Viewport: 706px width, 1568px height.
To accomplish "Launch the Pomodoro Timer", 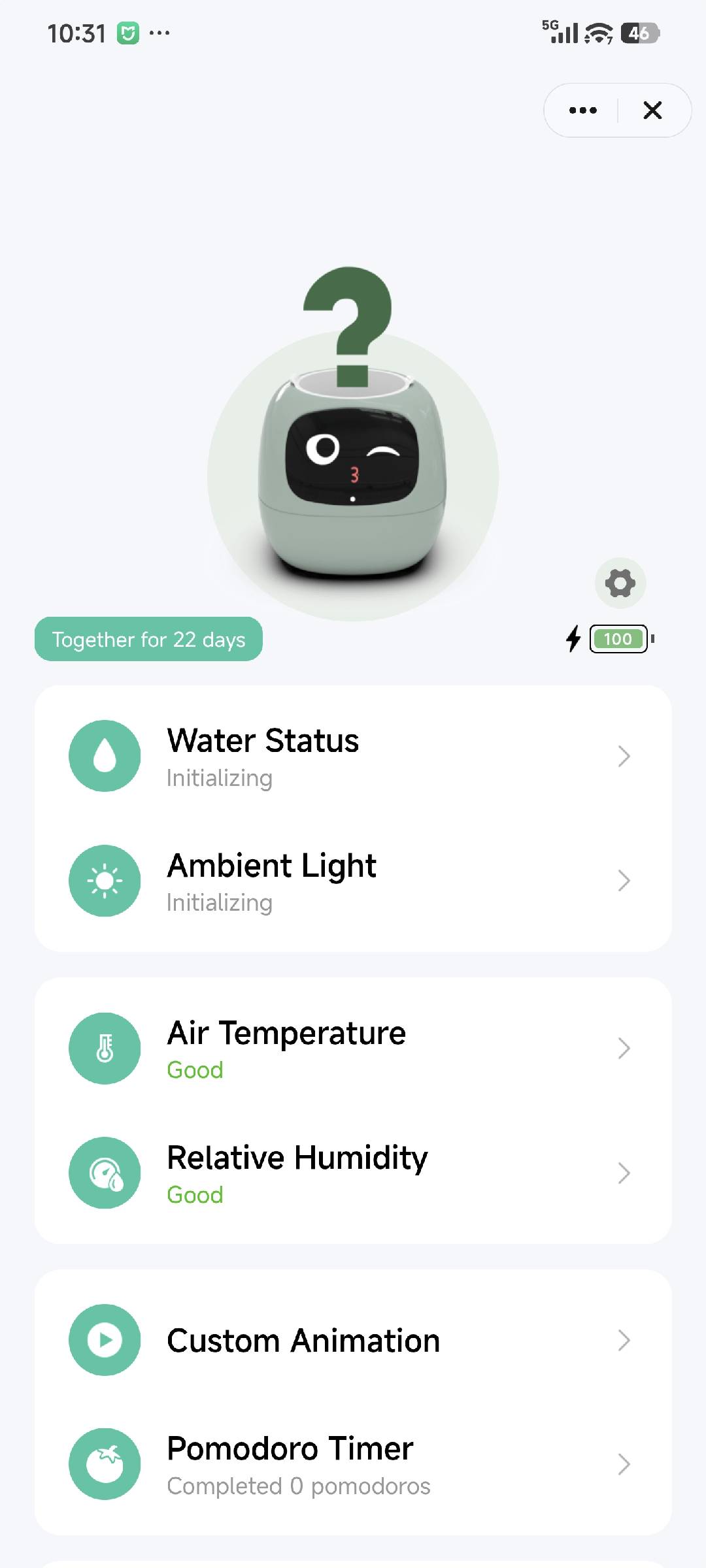I will tap(353, 1464).
